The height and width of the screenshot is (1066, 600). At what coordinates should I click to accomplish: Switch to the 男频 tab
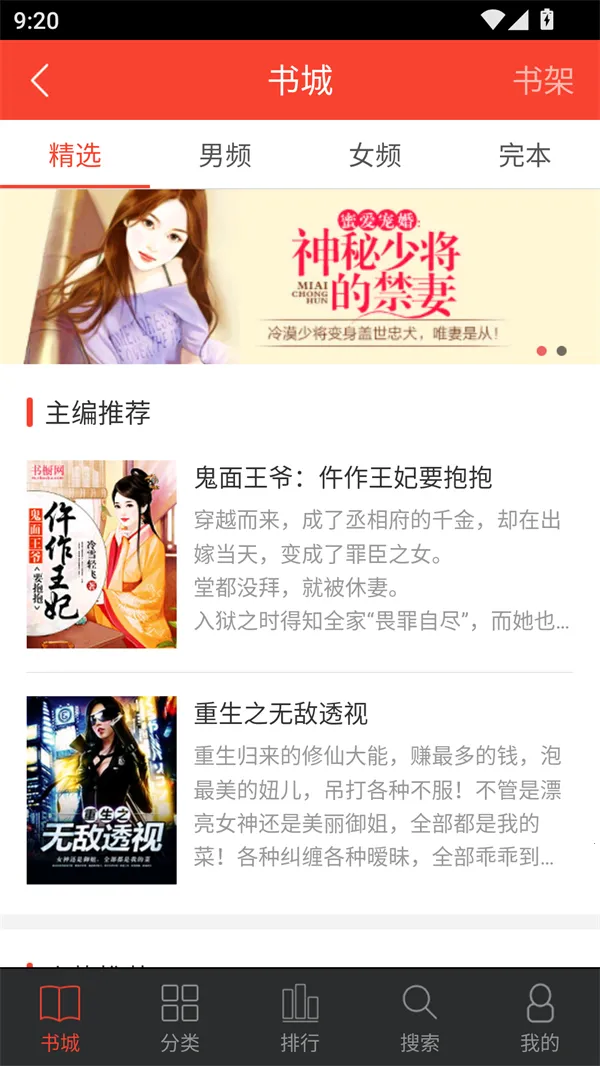point(225,155)
